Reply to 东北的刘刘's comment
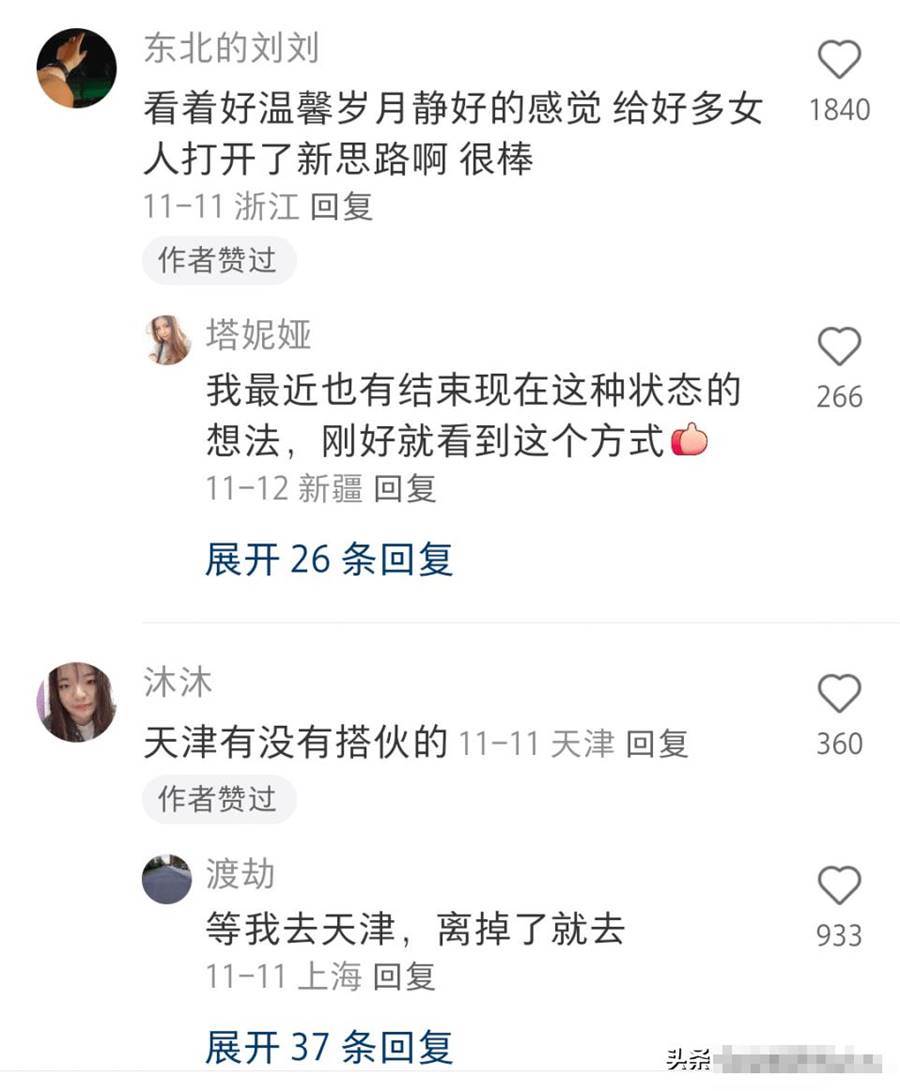This screenshot has width=900, height=1091. pyautogui.click(x=341, y=207)
